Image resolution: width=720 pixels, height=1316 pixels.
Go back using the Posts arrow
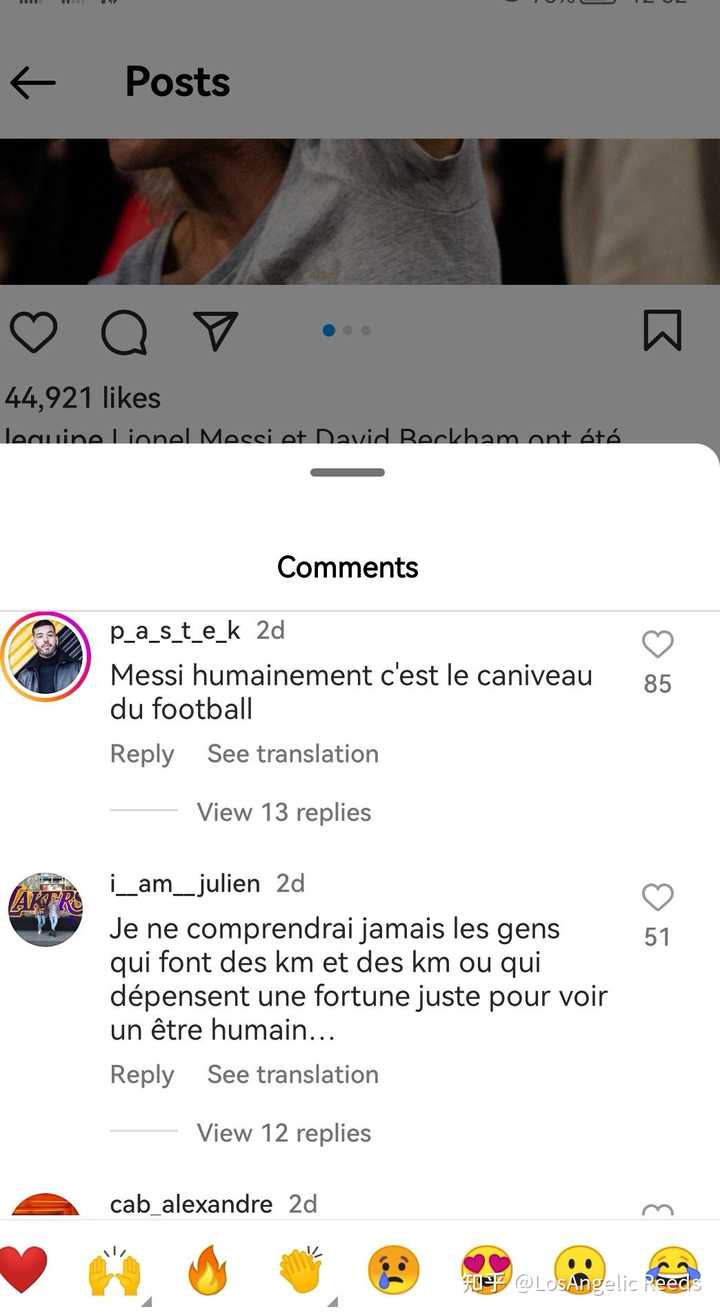[33, 82]
